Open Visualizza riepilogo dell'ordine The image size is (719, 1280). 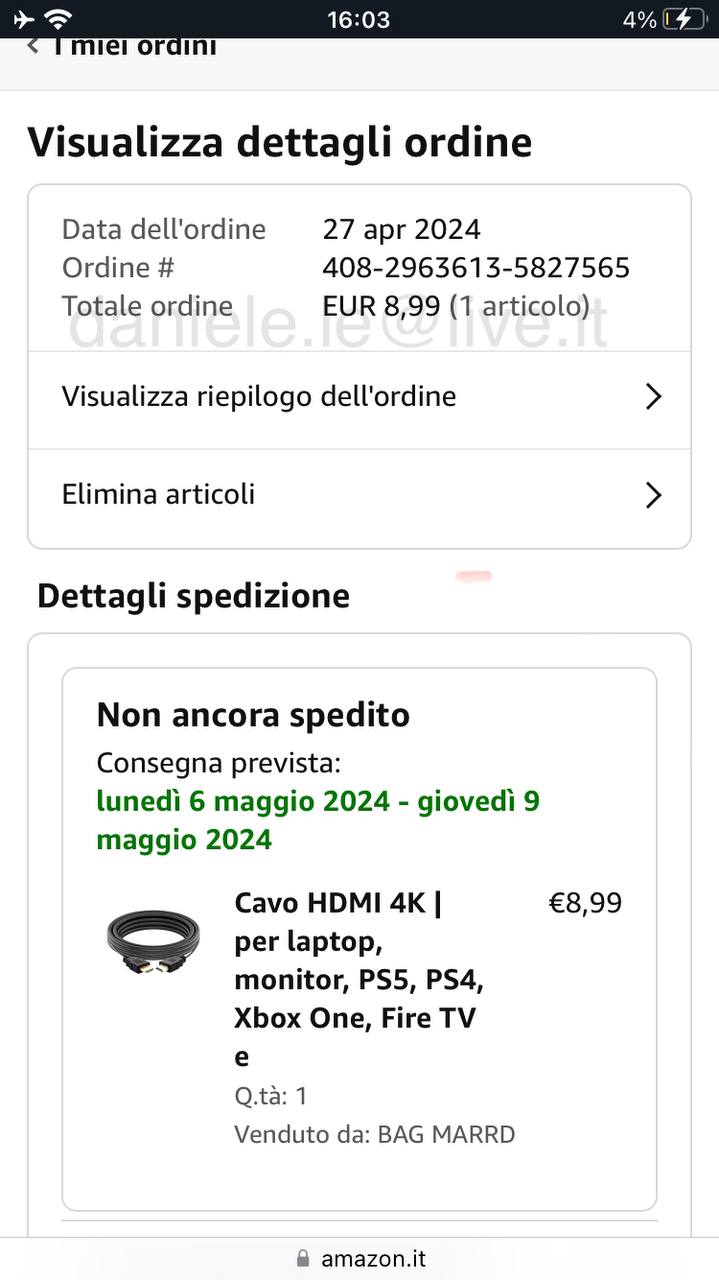click(x=358, y=397)
